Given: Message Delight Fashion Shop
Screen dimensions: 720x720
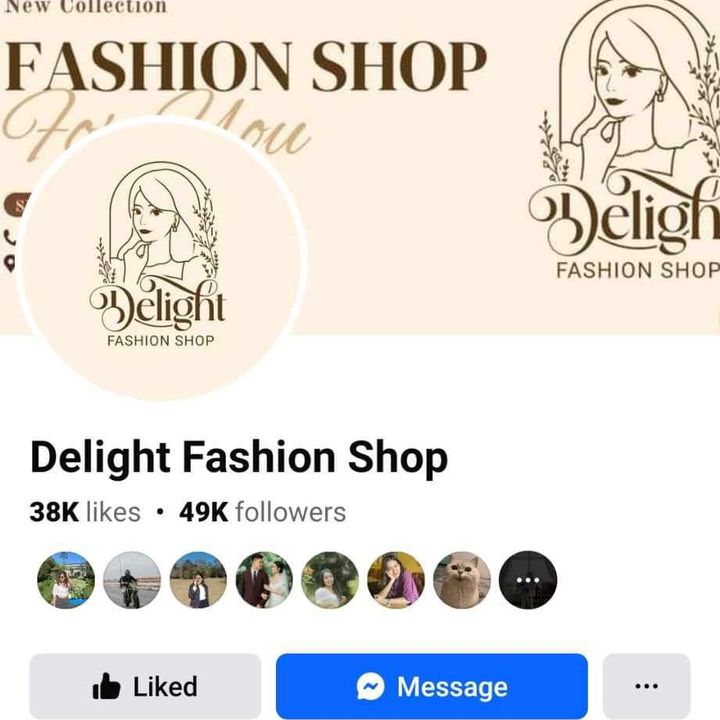Looking at the screenshot, I should pos(432,687).
